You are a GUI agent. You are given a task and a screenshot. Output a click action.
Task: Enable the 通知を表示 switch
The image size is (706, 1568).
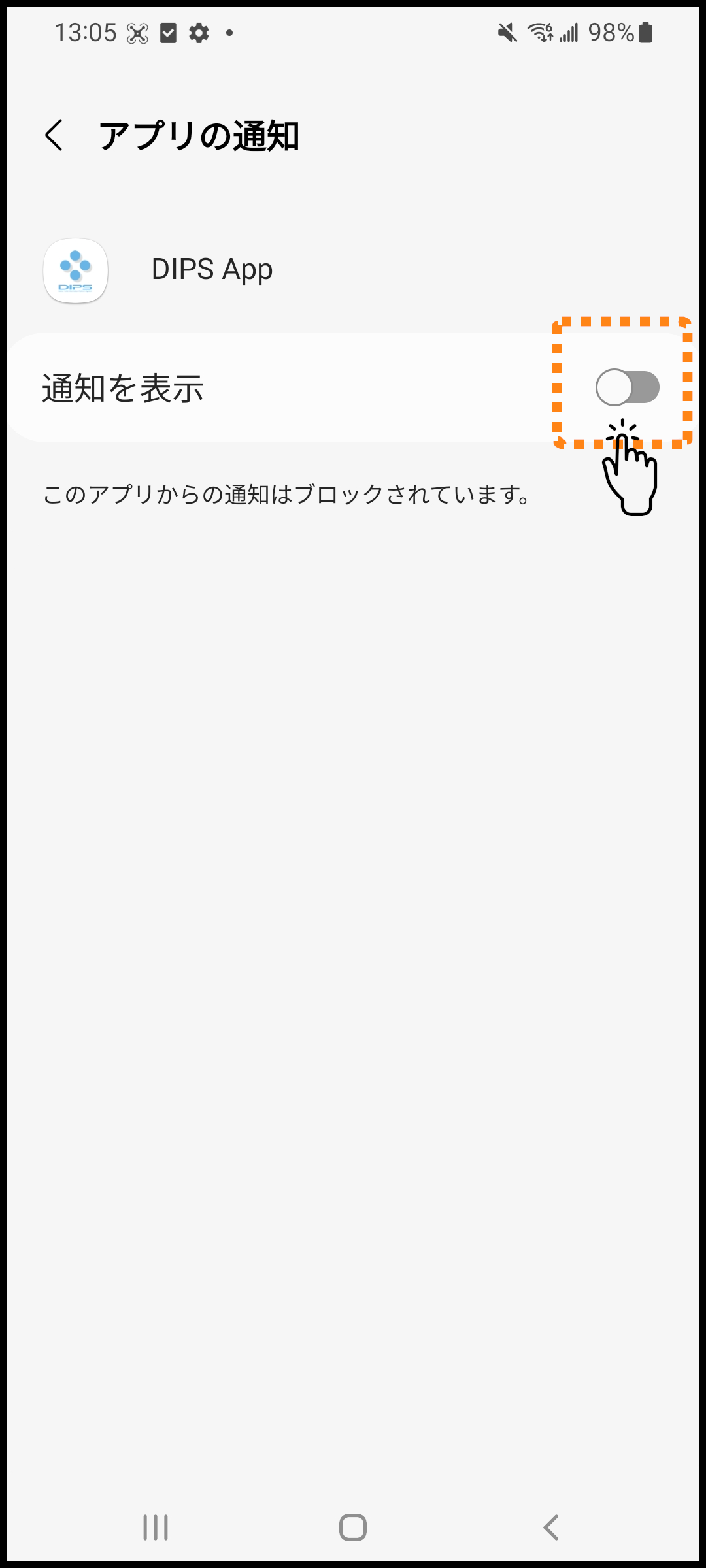point(627,387)
